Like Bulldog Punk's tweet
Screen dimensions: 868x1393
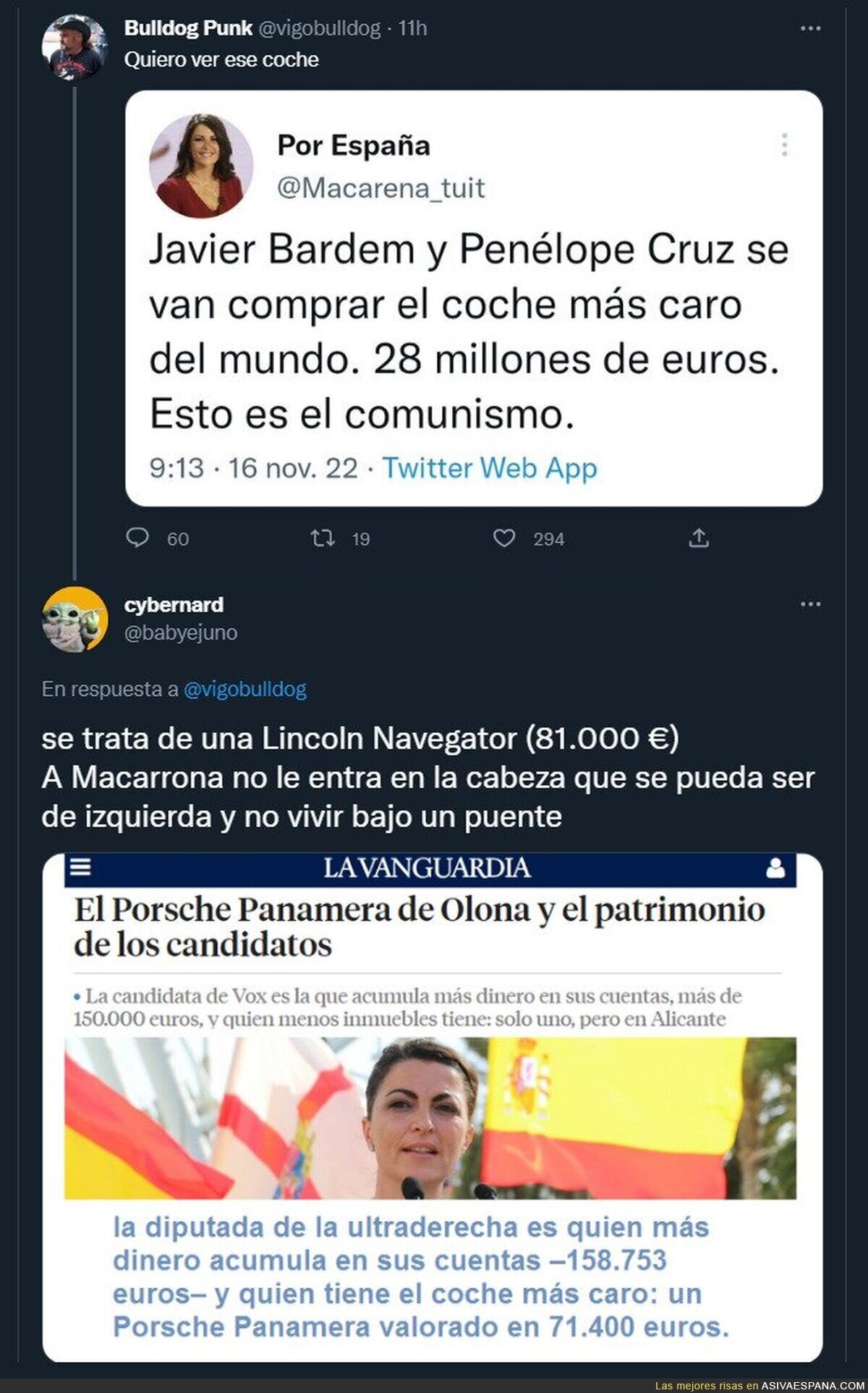504,538
